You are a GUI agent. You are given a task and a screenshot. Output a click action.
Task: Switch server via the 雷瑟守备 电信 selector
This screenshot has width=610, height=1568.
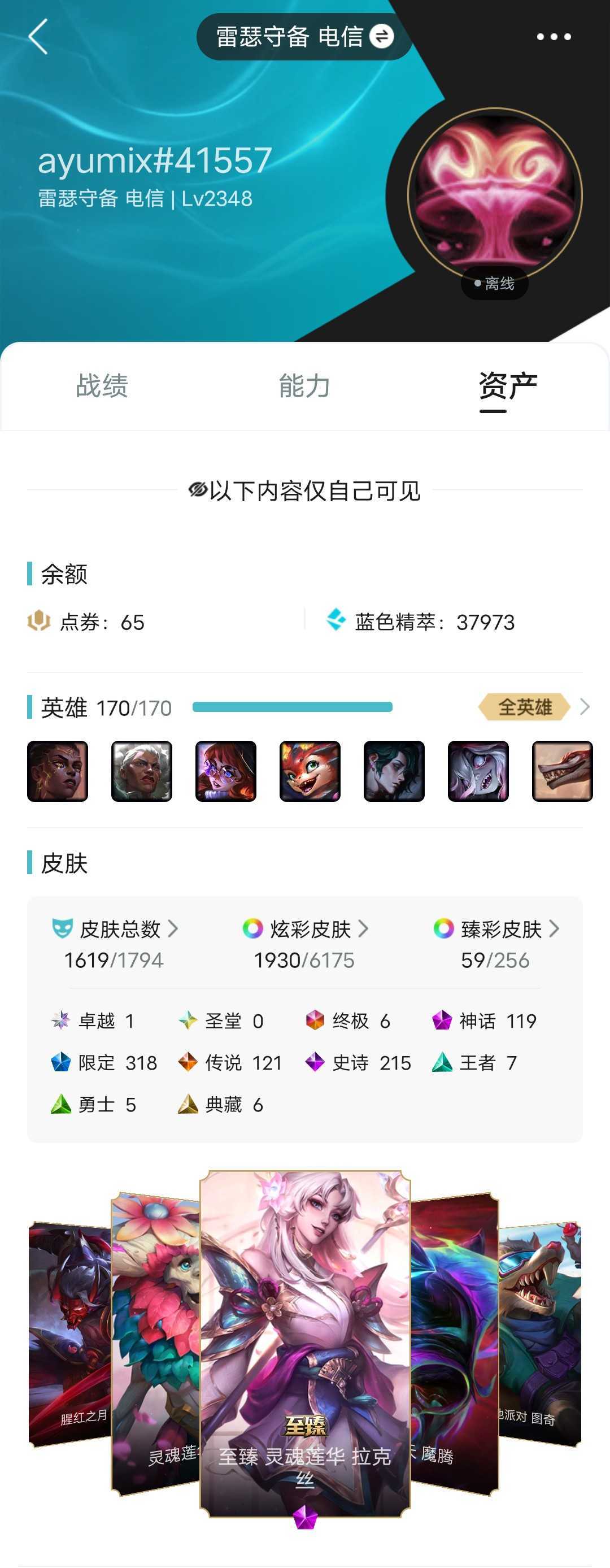(304, 37)
